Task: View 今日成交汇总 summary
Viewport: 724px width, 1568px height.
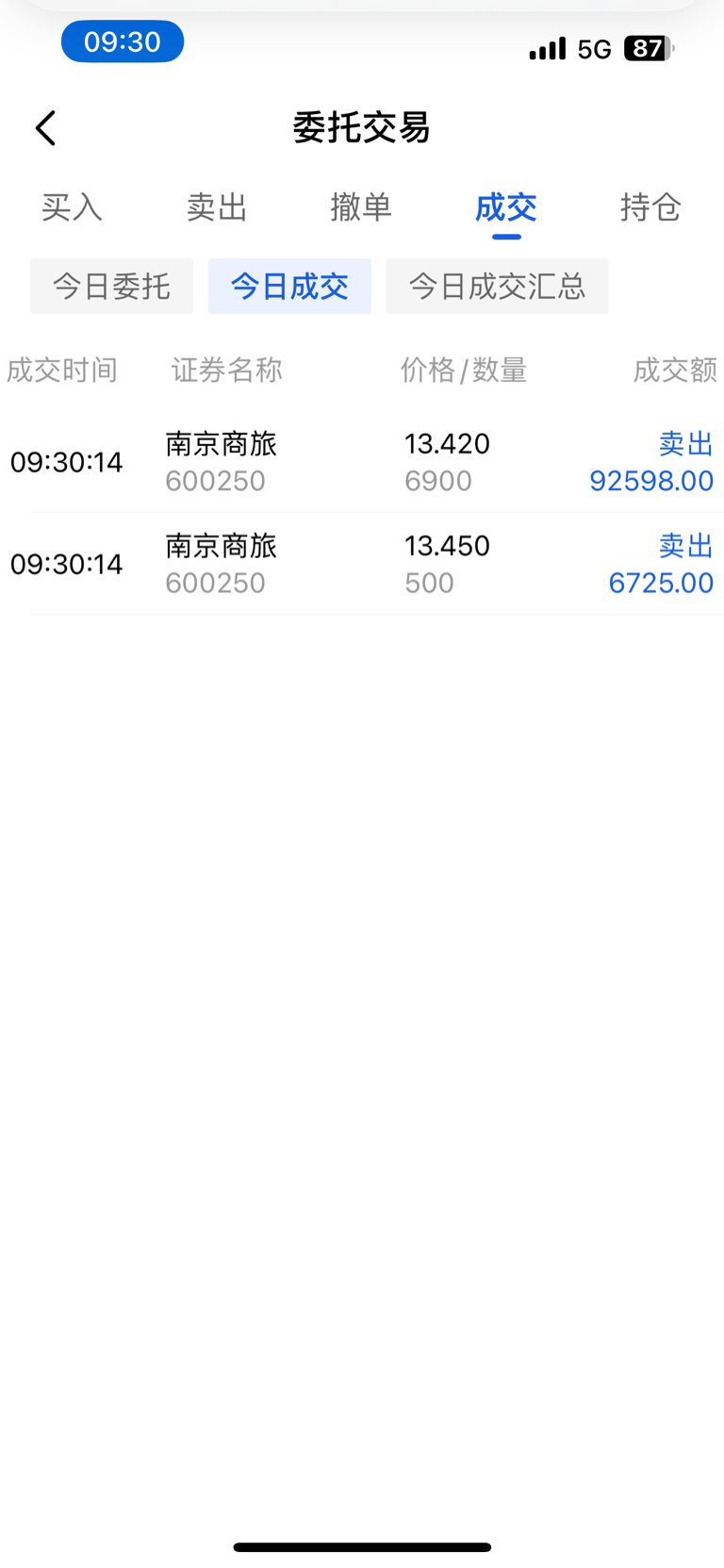Action: [x=497, y=286]
